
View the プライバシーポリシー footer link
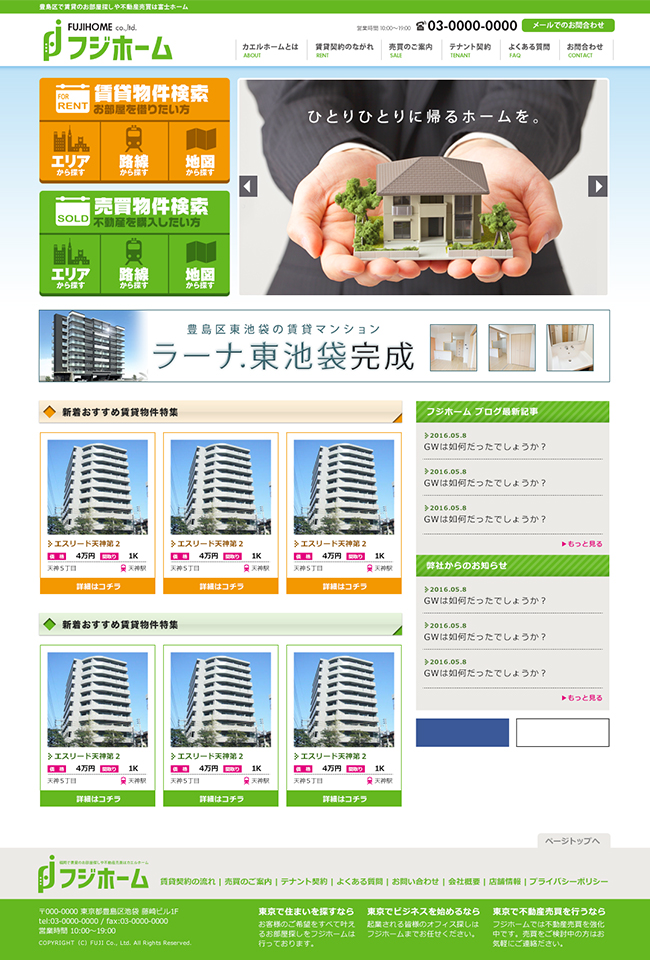(x=568, y=882)
